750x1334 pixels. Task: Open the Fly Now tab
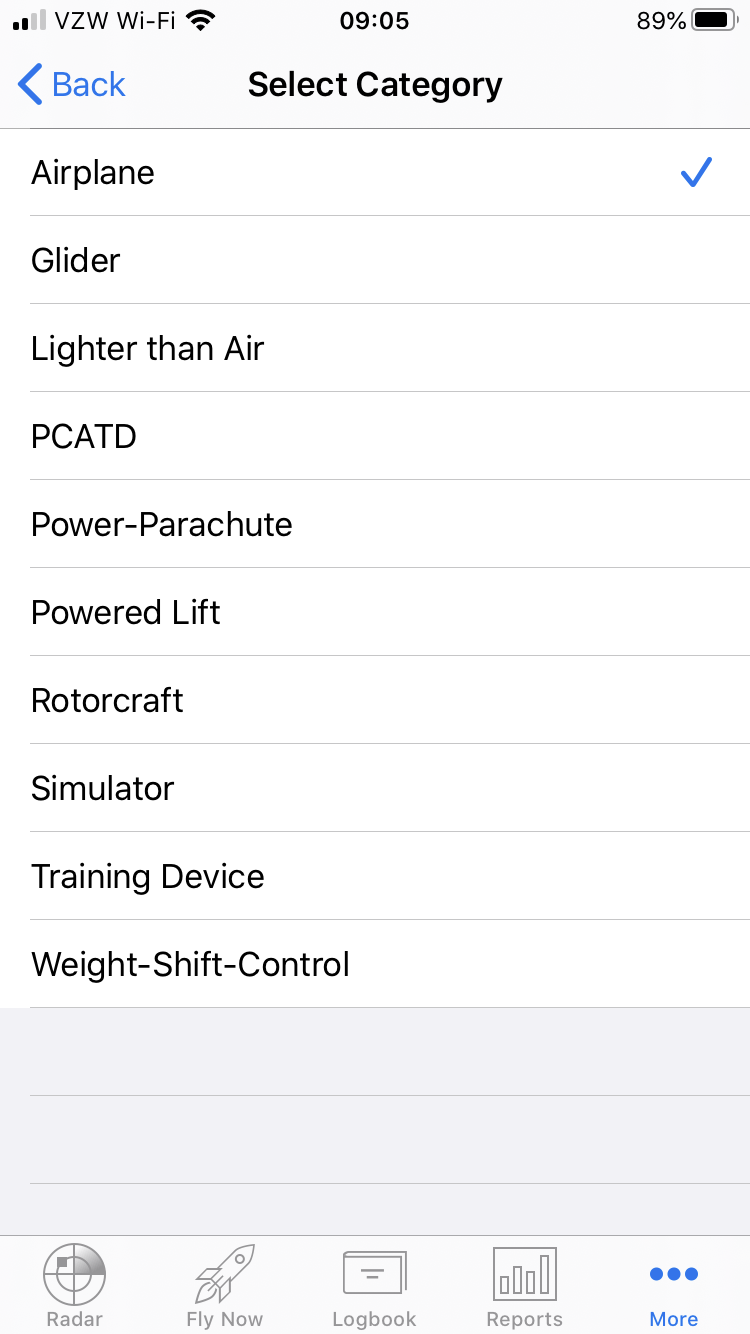coord(225,1286)
